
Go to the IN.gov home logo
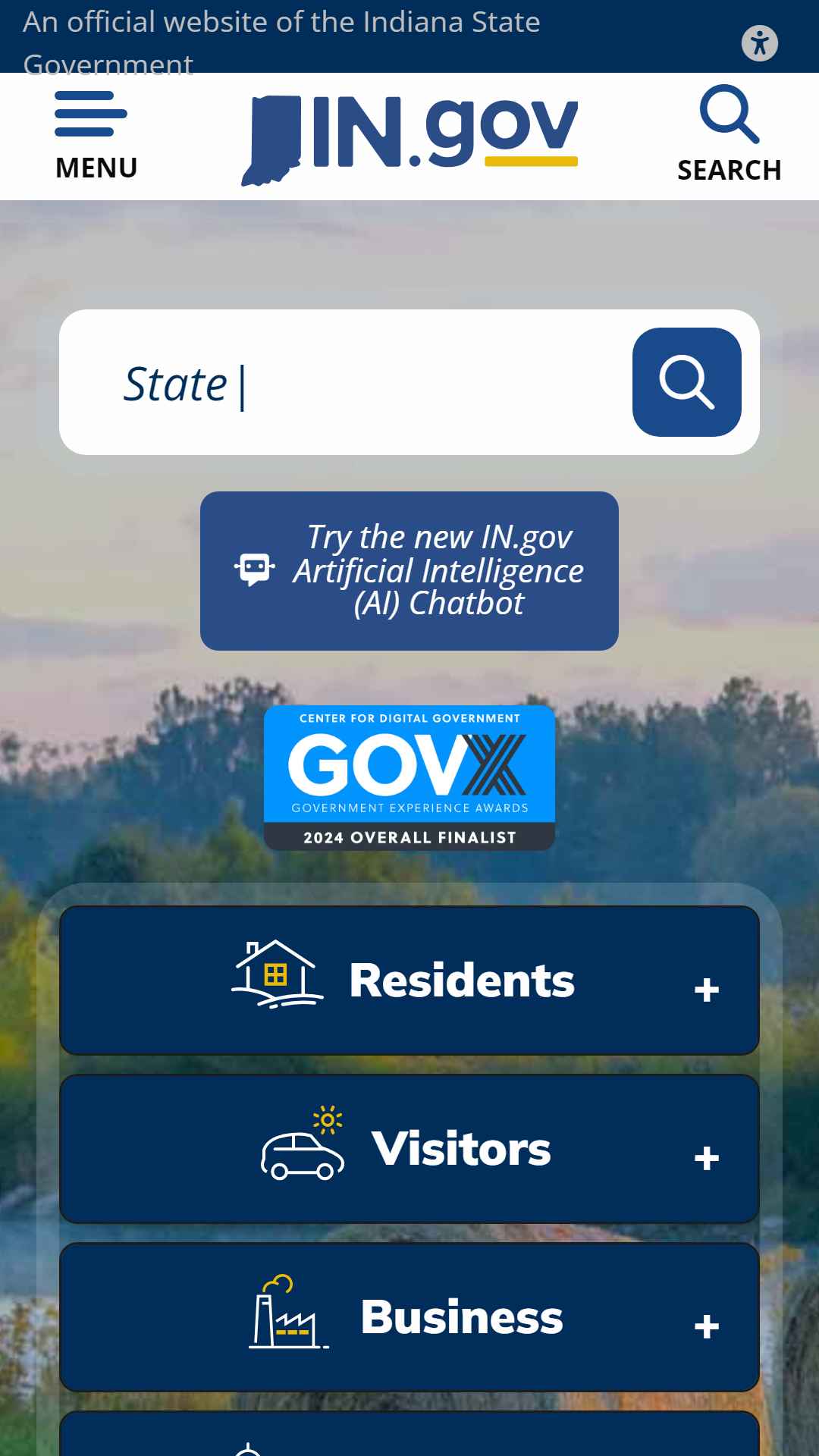click(x=409, y=140)
